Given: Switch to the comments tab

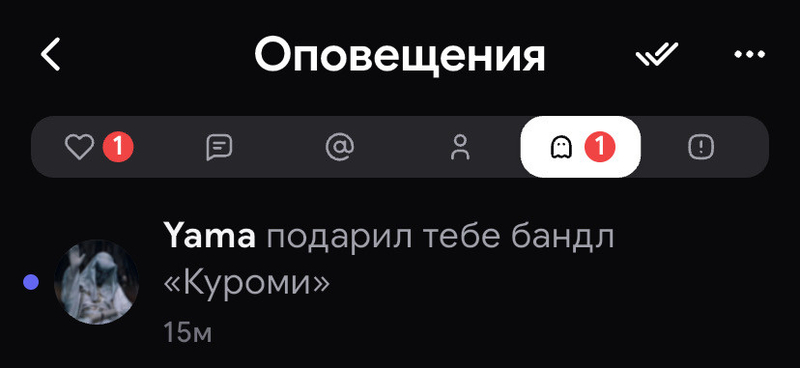Looking at the screenshot, I should 219,148.
